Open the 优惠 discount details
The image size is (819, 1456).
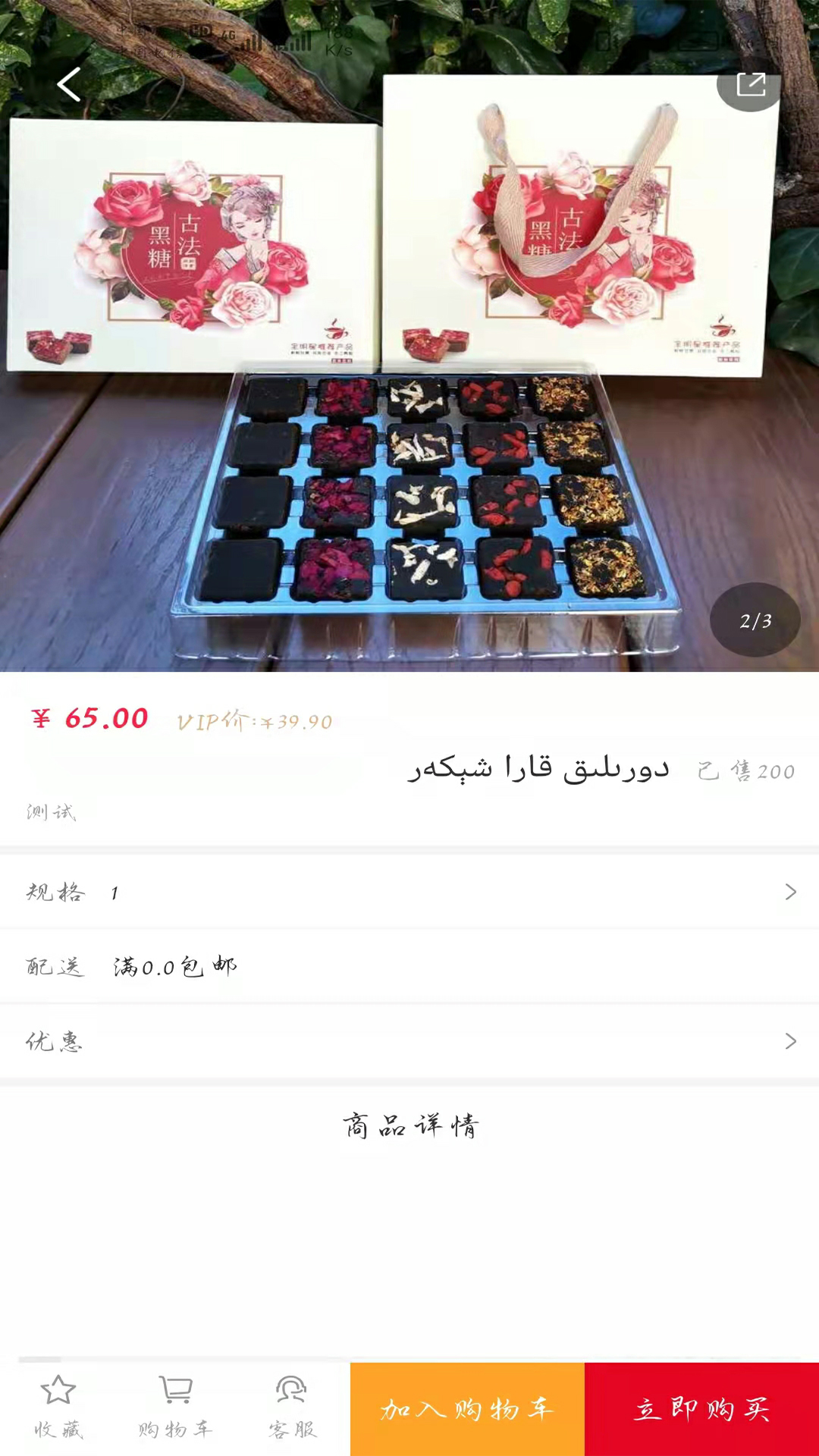409,1042
